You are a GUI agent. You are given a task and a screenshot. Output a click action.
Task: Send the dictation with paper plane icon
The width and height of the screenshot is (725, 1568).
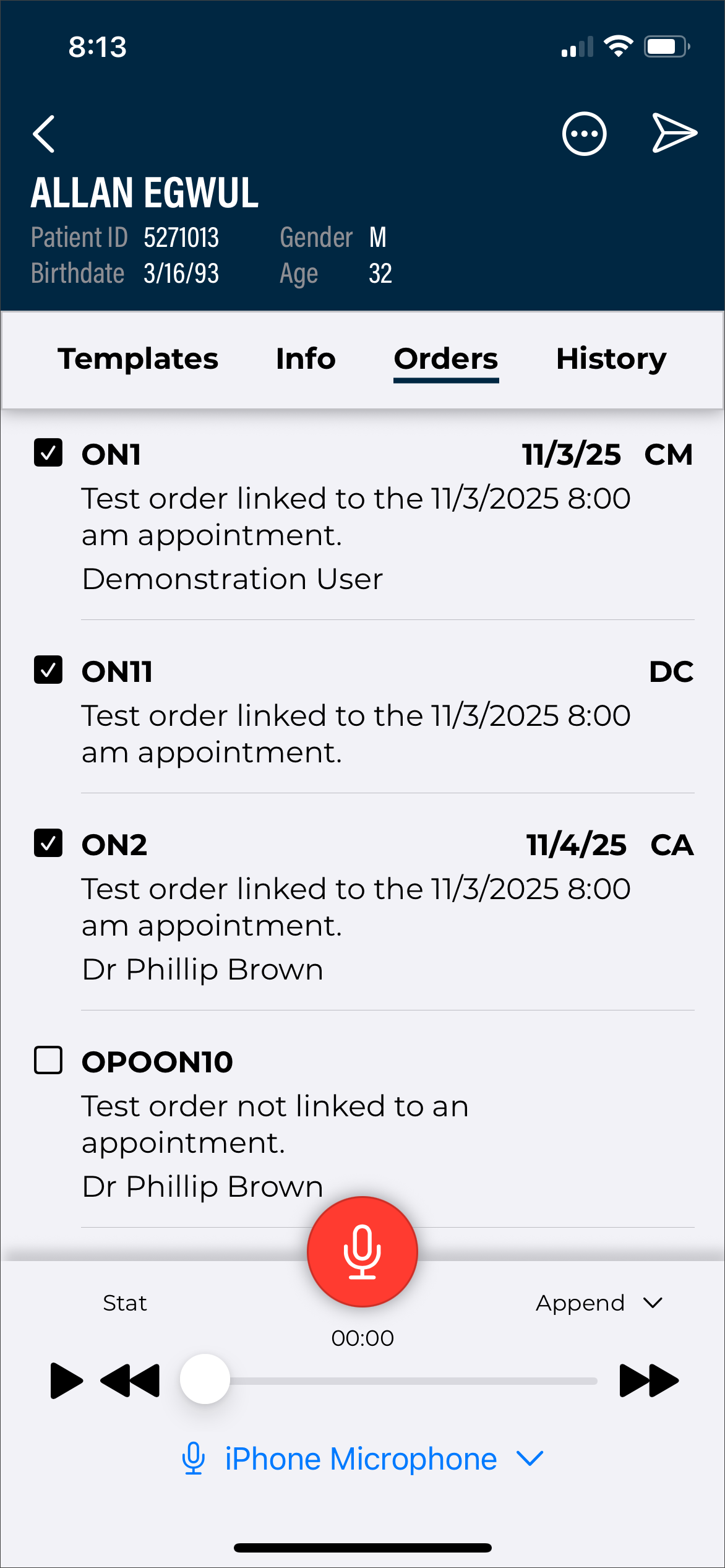(674, 132)
